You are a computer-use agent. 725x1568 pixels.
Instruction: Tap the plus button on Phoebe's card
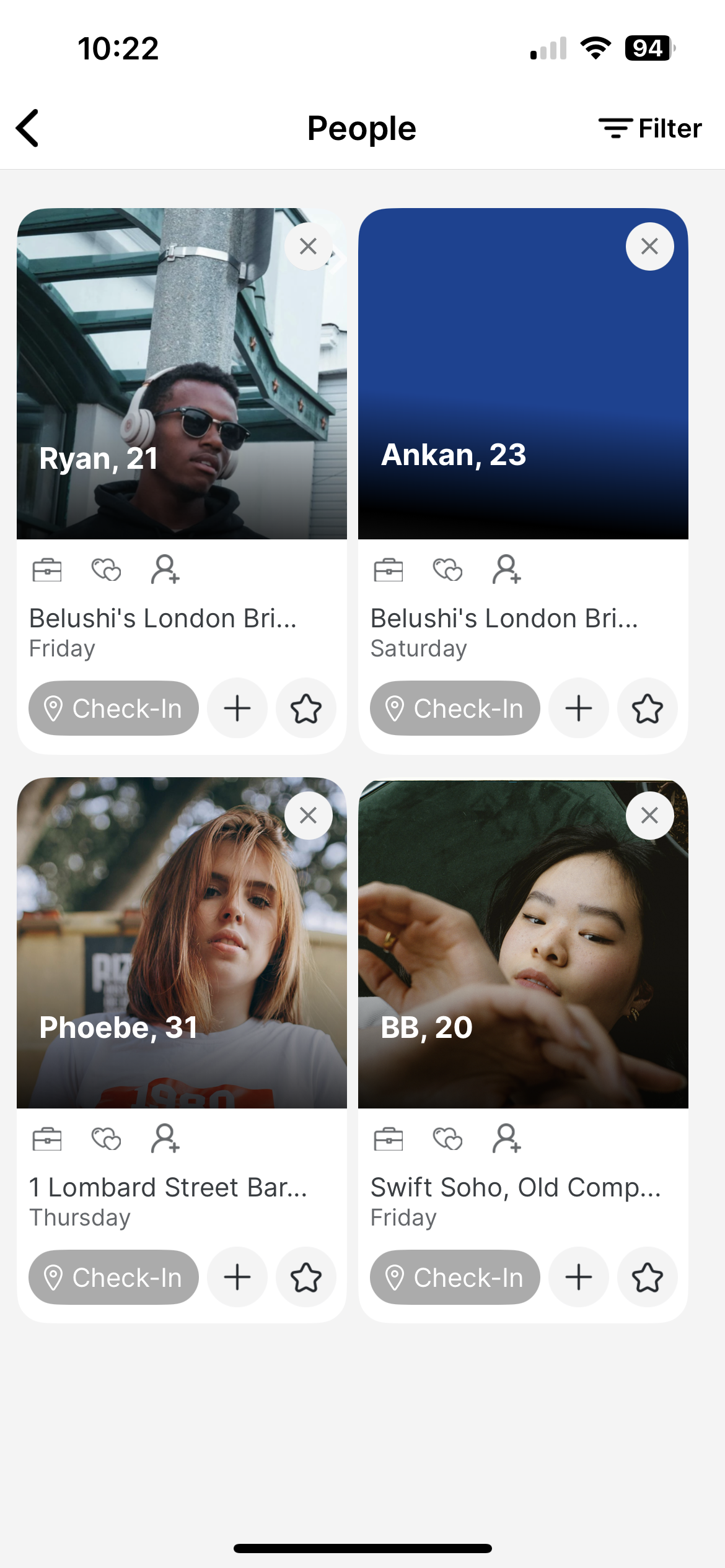(x=237, y=1278)
